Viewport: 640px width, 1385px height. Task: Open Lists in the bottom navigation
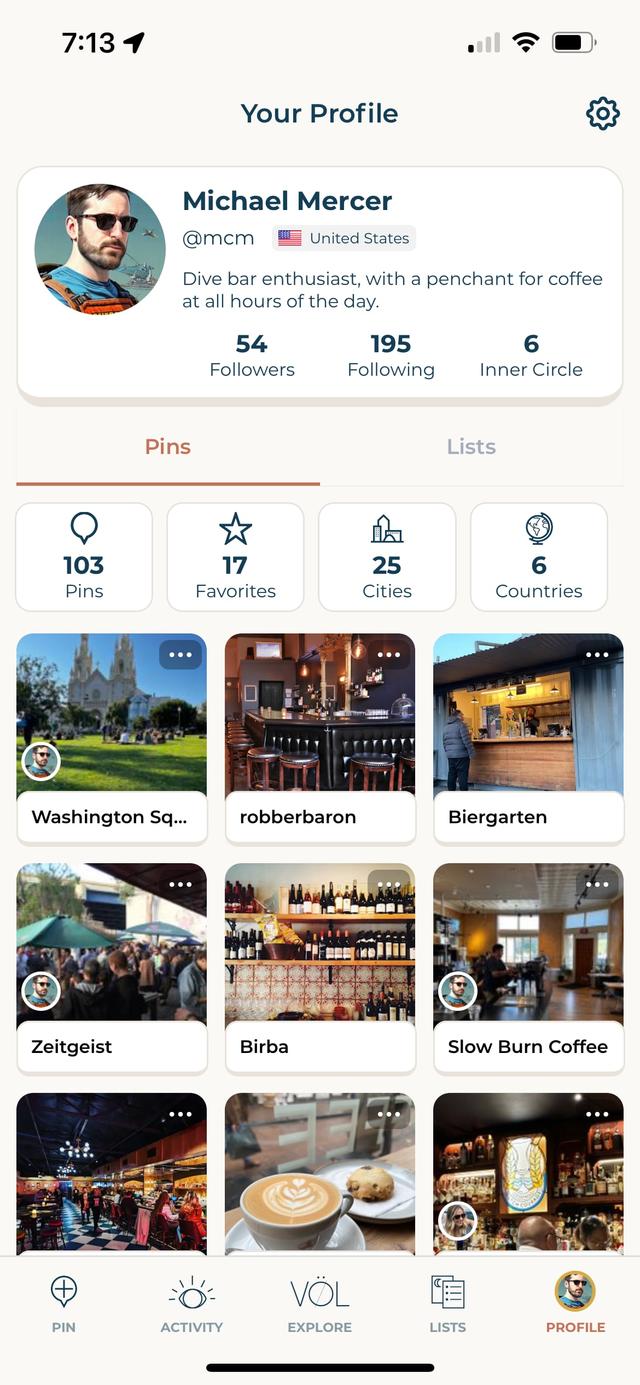[447, 1304]
